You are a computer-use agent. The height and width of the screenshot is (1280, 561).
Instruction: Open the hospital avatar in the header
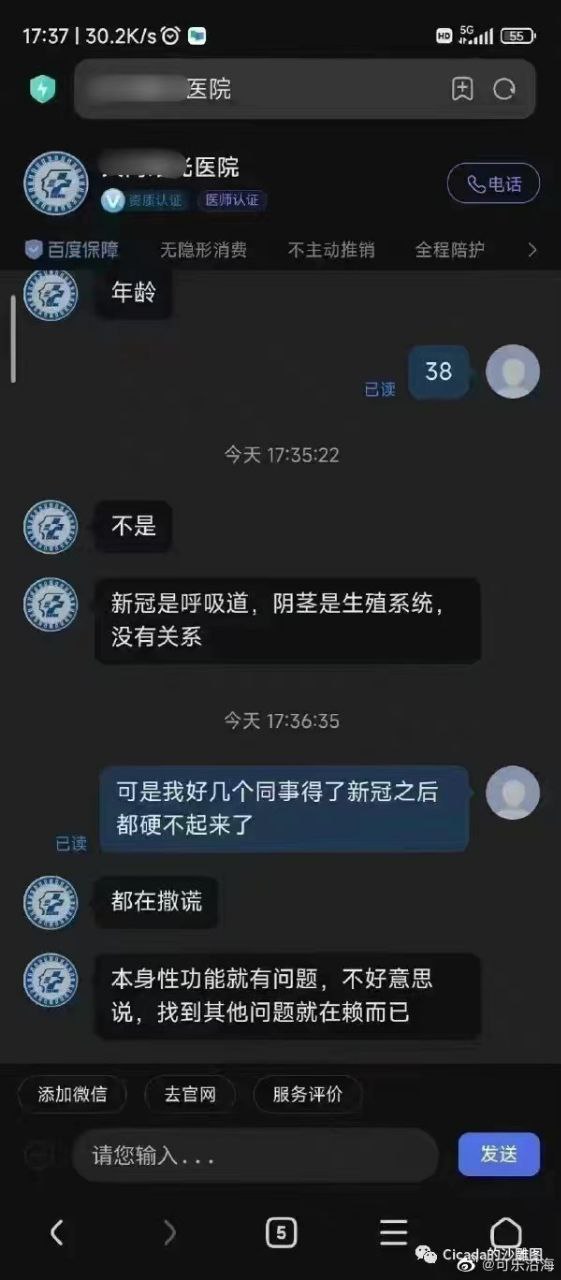56,184
